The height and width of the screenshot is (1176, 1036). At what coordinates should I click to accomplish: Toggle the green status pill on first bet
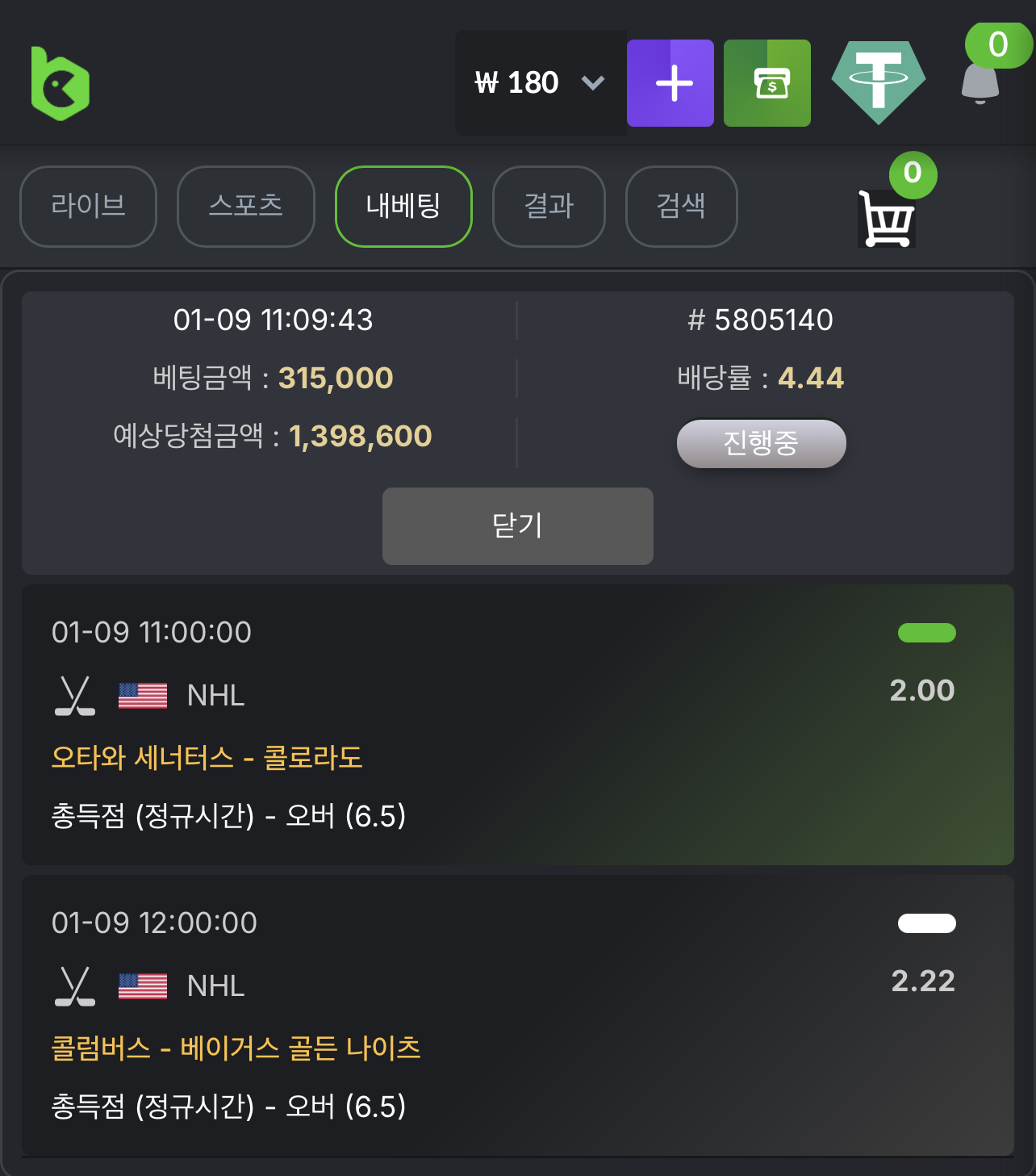pyautogui.click(x=926, y=634)
